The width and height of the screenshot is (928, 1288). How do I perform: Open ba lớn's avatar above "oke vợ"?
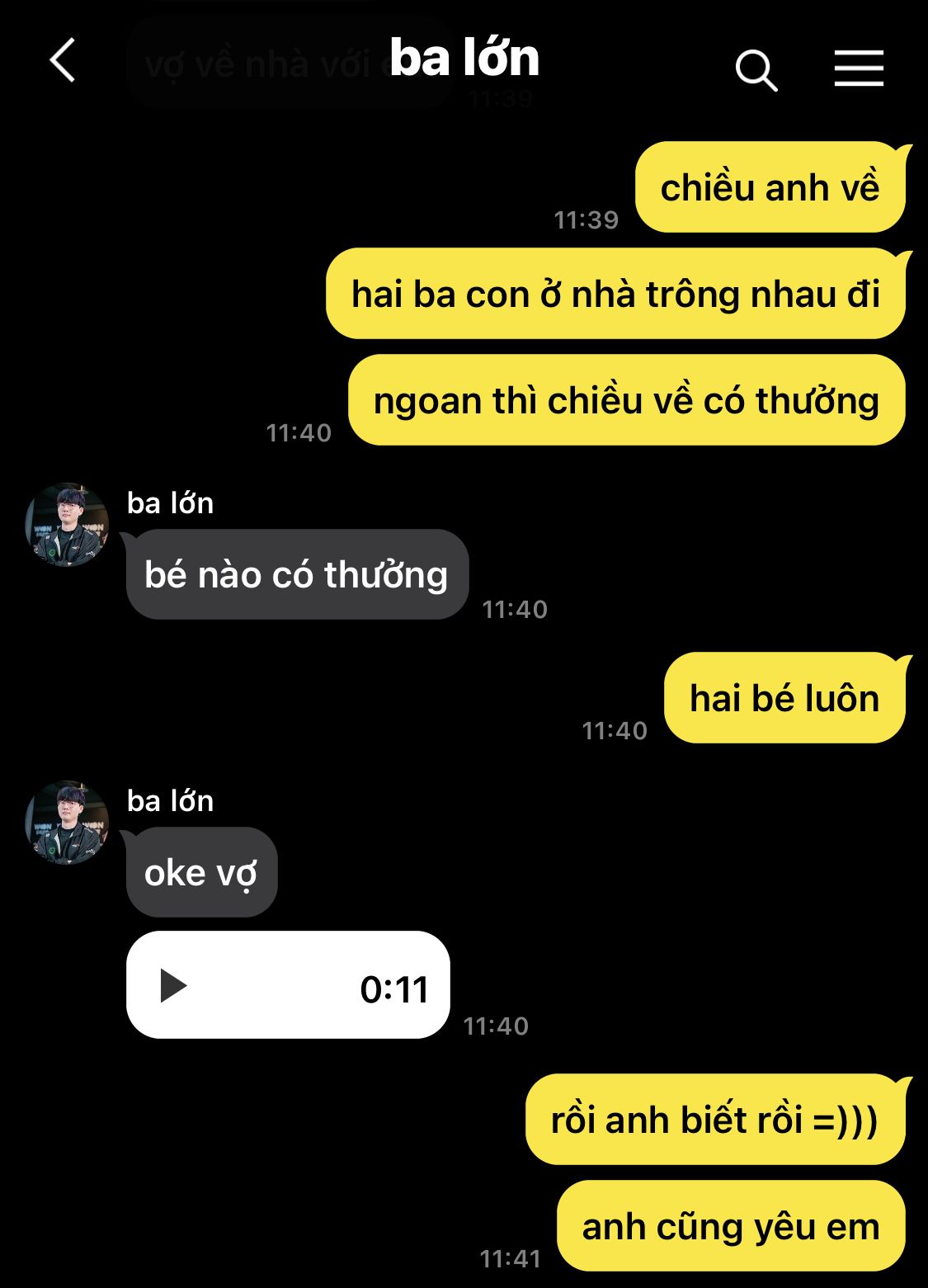pos(67,822)
